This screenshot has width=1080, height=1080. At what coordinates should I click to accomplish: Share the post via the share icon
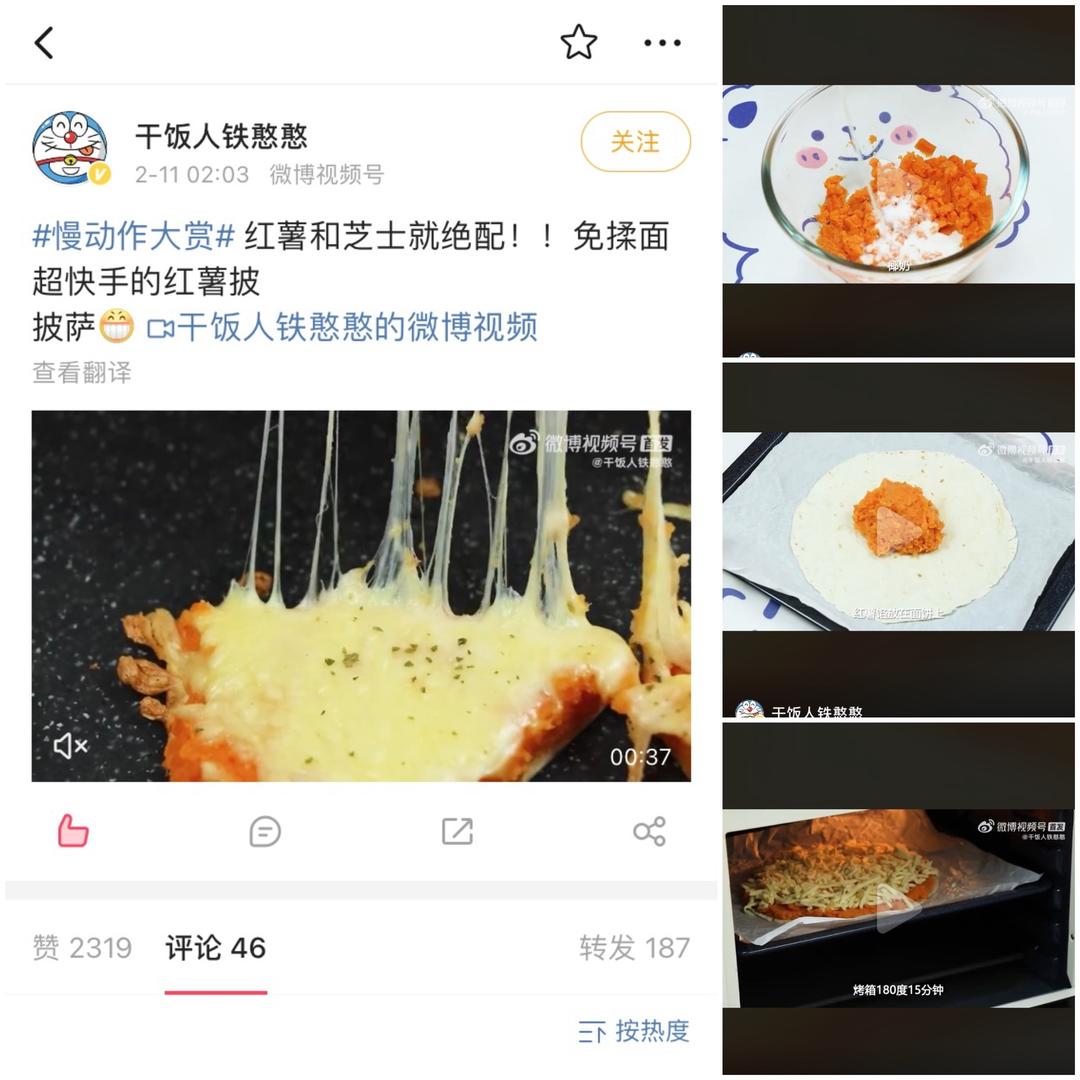point(650,831)
